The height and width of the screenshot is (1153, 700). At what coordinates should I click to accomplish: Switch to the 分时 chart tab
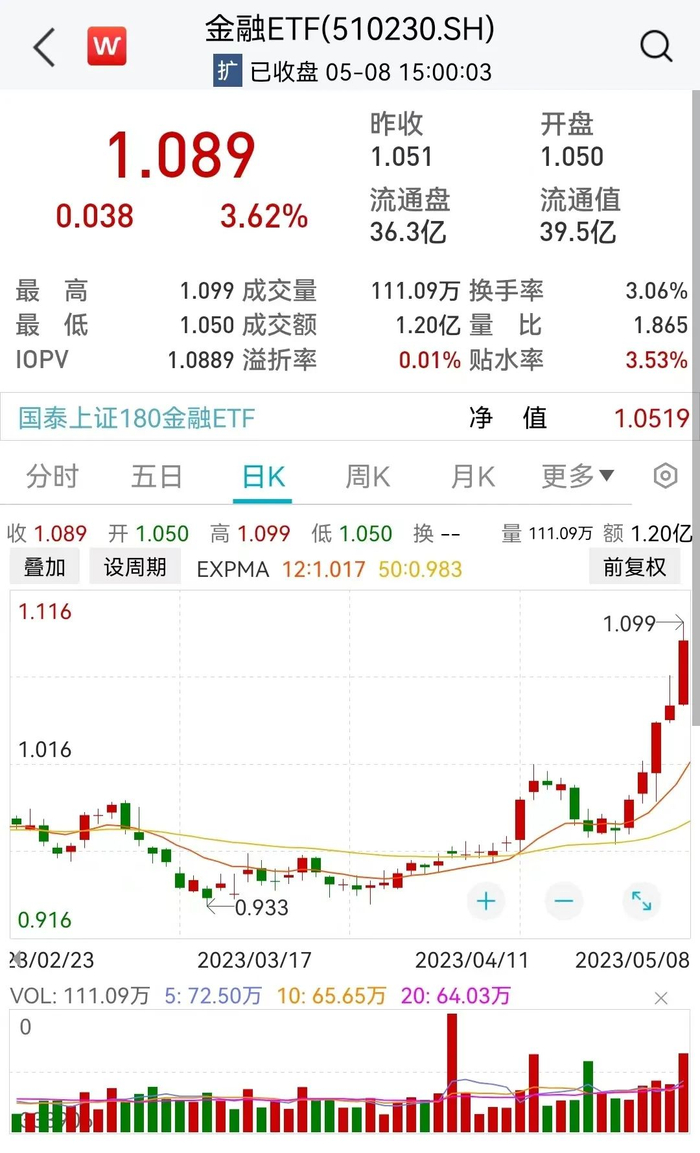(x=52, y=477)
